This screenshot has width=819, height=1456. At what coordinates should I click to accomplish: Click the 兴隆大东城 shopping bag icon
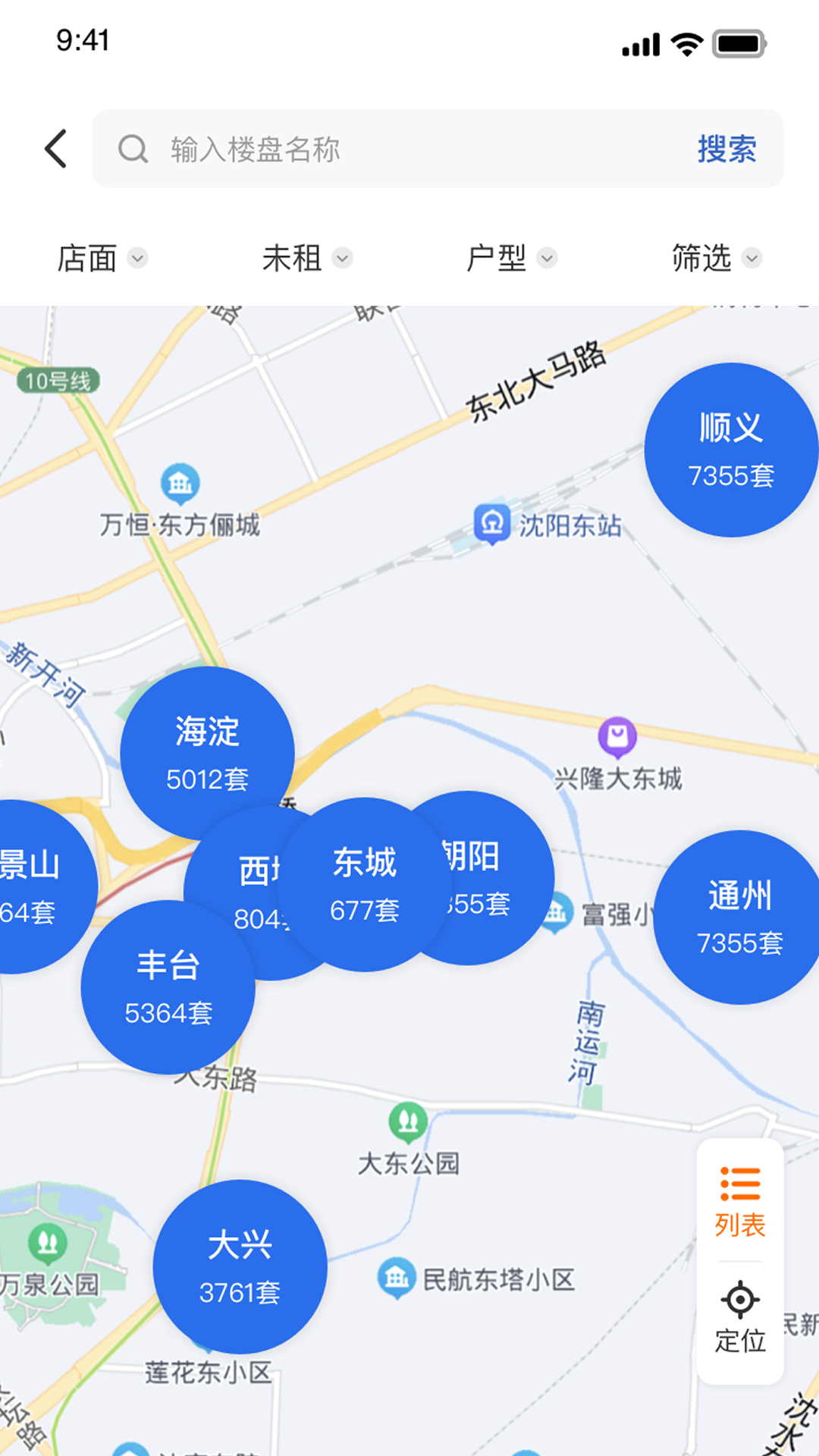point(617,734)
